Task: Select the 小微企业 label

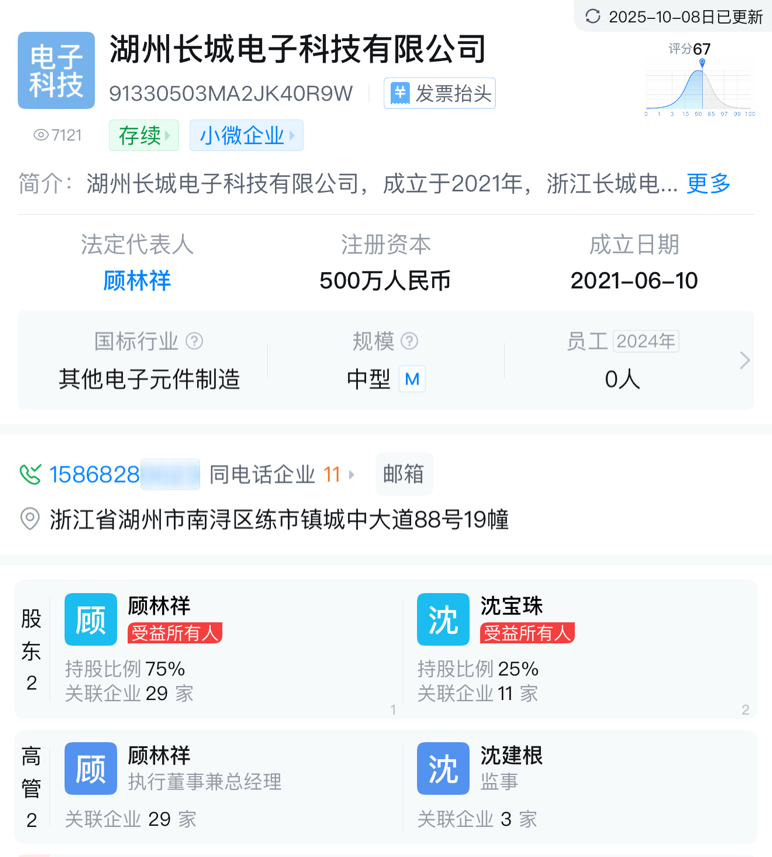Action: [x=246, y=134]
